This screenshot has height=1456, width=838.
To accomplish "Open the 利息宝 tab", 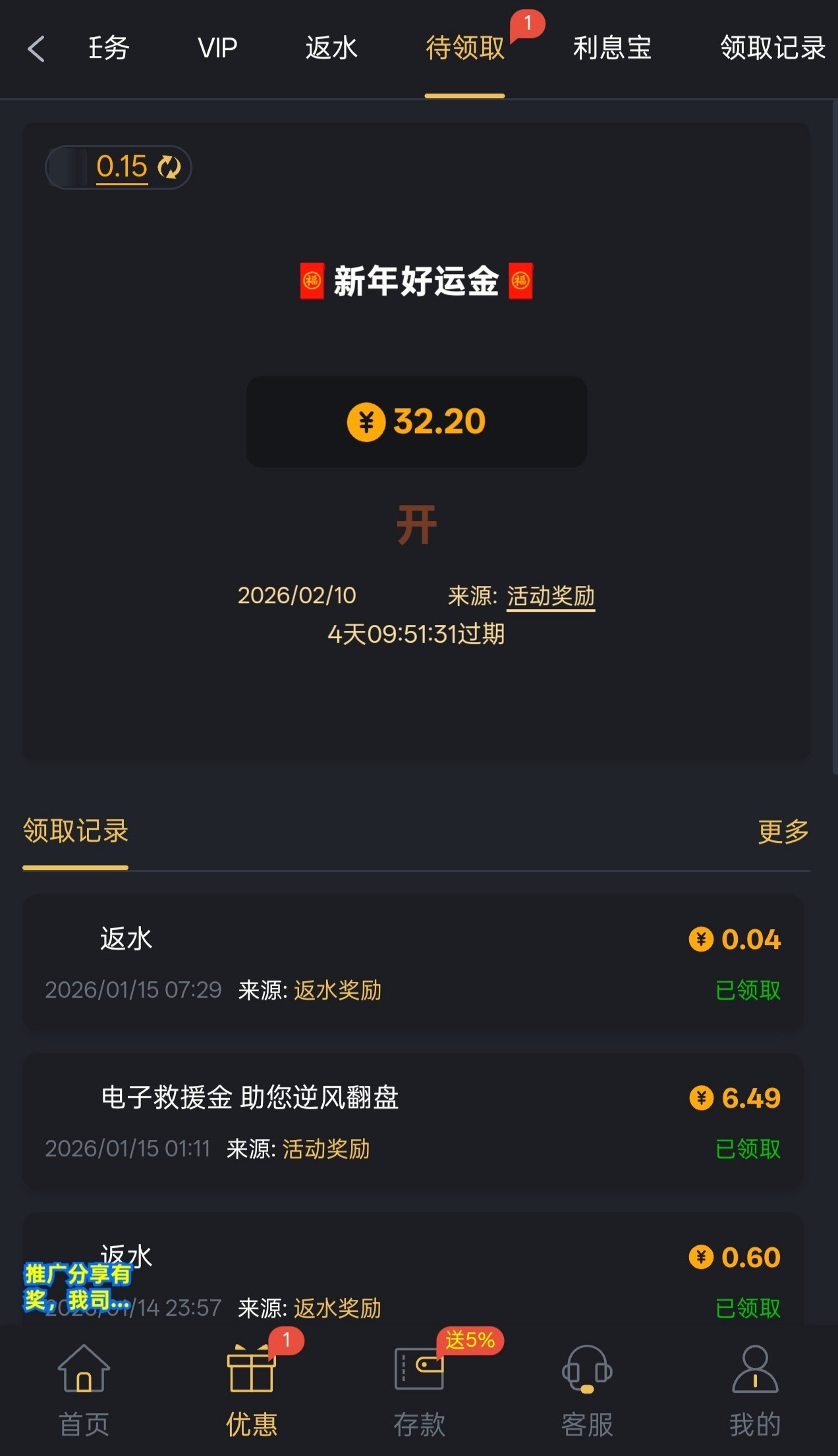I will pyautogui.click(x=612, y=48).
